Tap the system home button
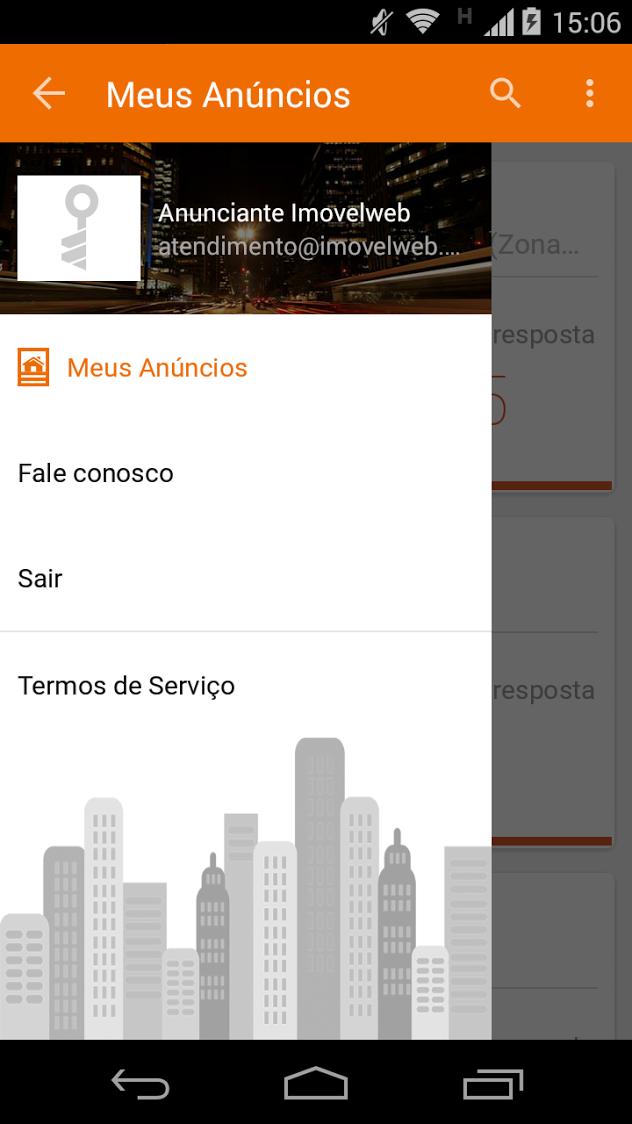Viewport: 632px width, 1124px height. (316, 1083)
